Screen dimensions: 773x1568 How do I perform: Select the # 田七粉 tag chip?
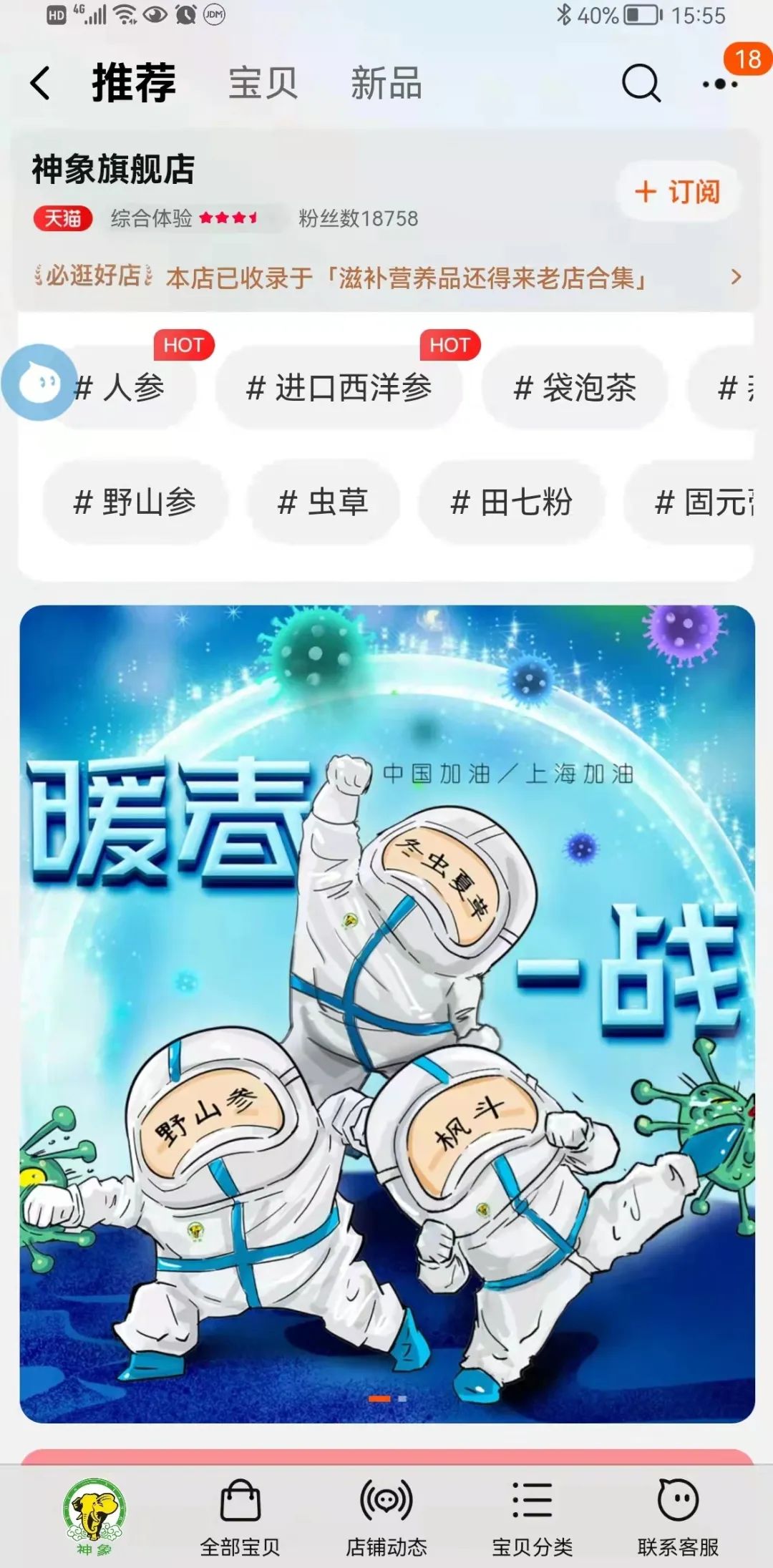(511, 502)
